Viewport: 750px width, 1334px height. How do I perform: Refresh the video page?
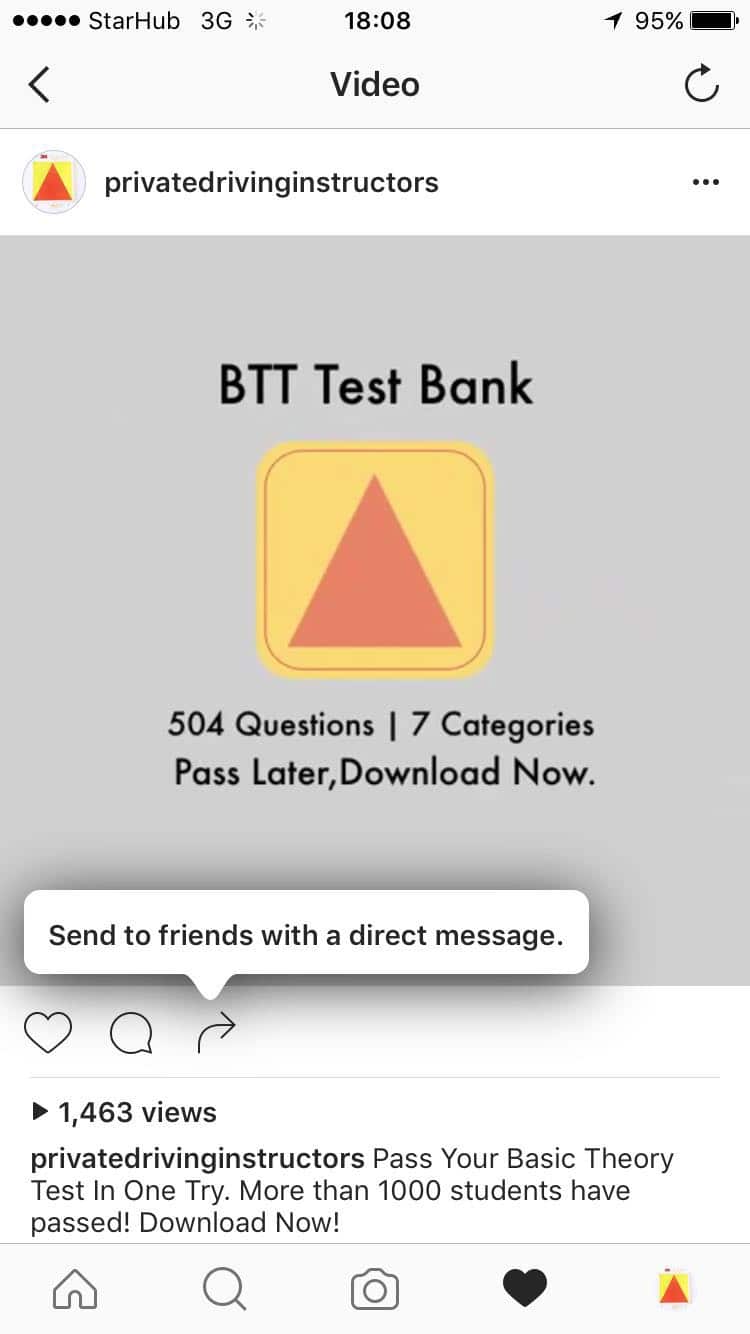(701, 84)
